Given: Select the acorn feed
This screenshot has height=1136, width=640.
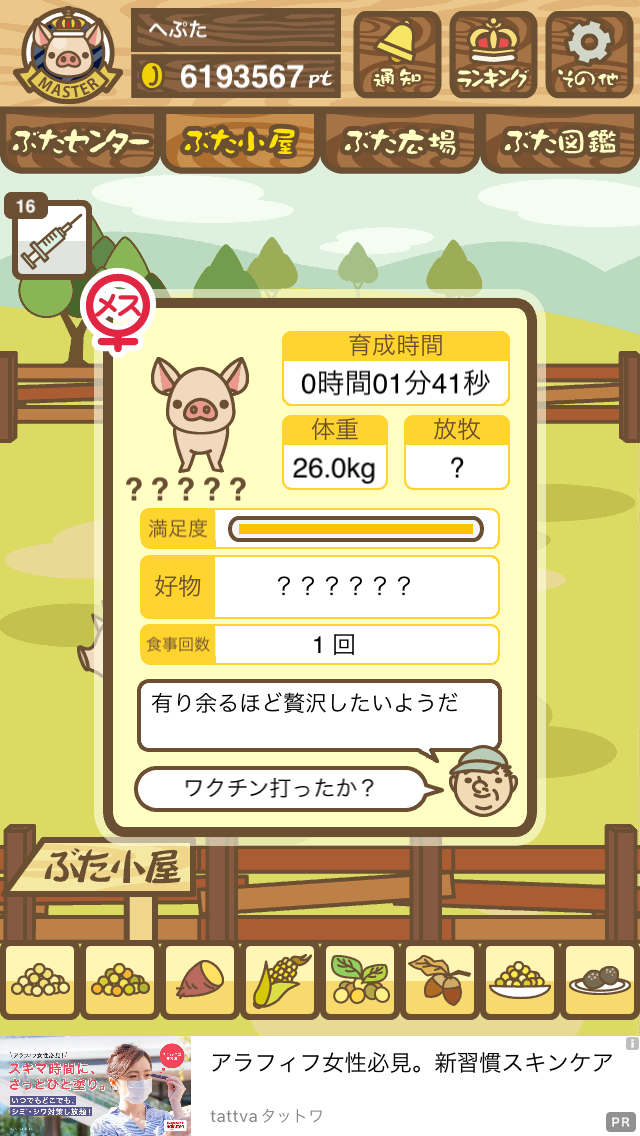Looking at the screenshot, I should [439, 980].
